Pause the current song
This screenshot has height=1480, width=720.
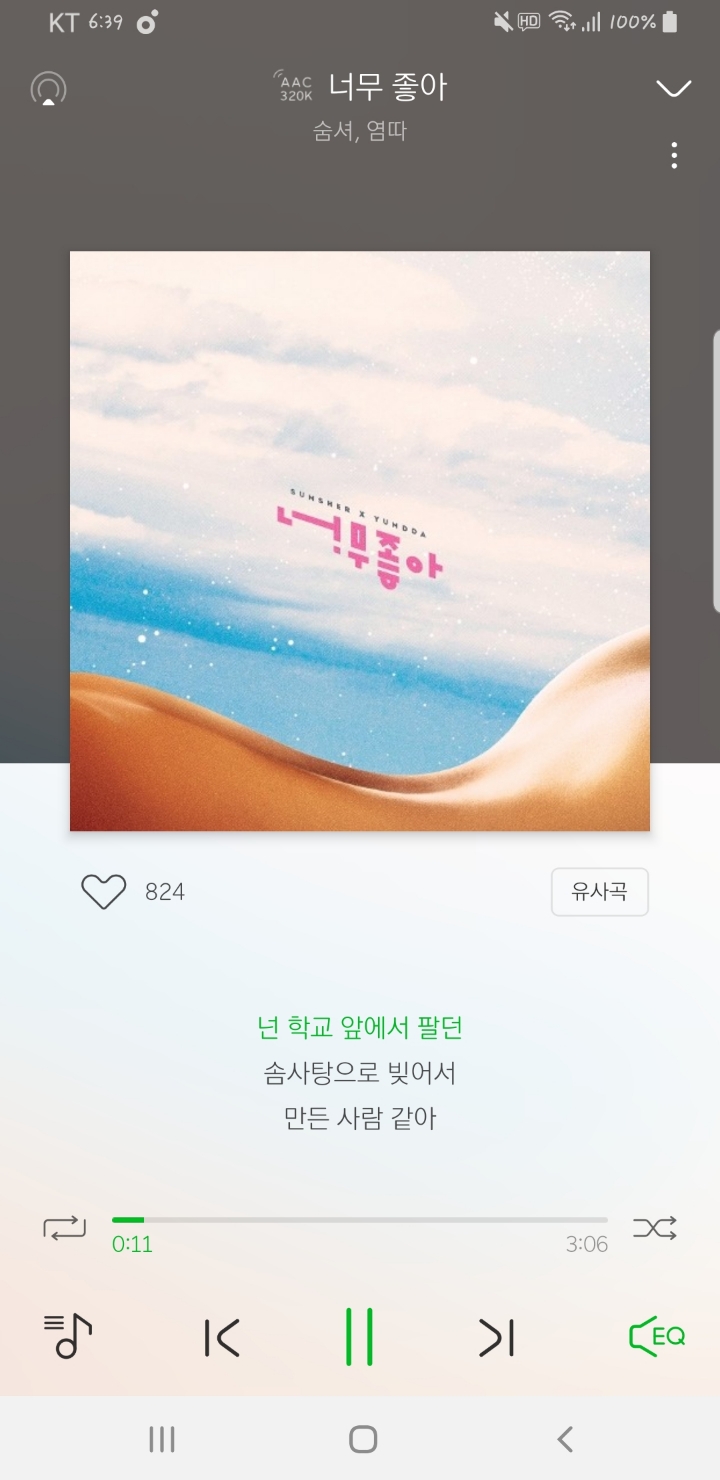[x=360, y=1334]
